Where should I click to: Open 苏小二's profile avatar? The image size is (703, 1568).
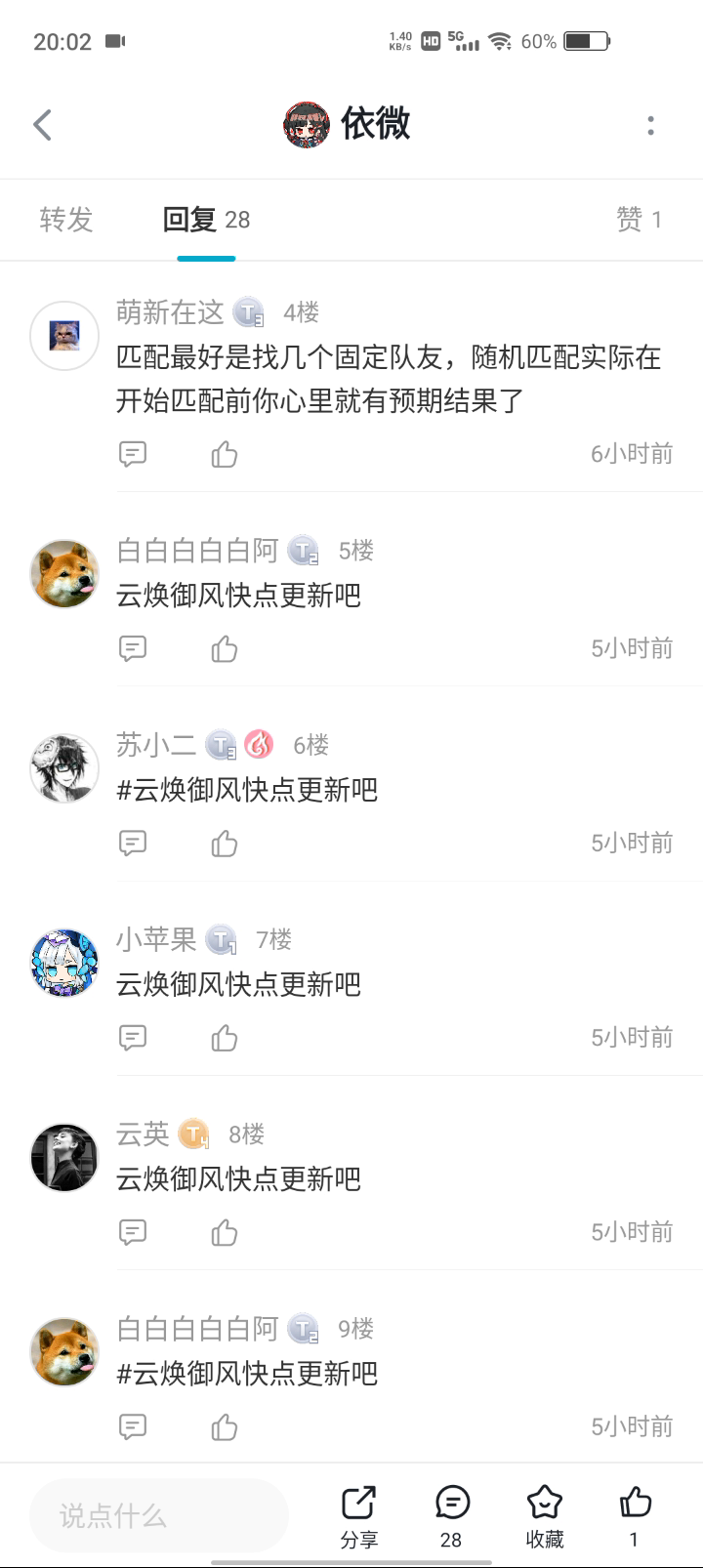64,768
